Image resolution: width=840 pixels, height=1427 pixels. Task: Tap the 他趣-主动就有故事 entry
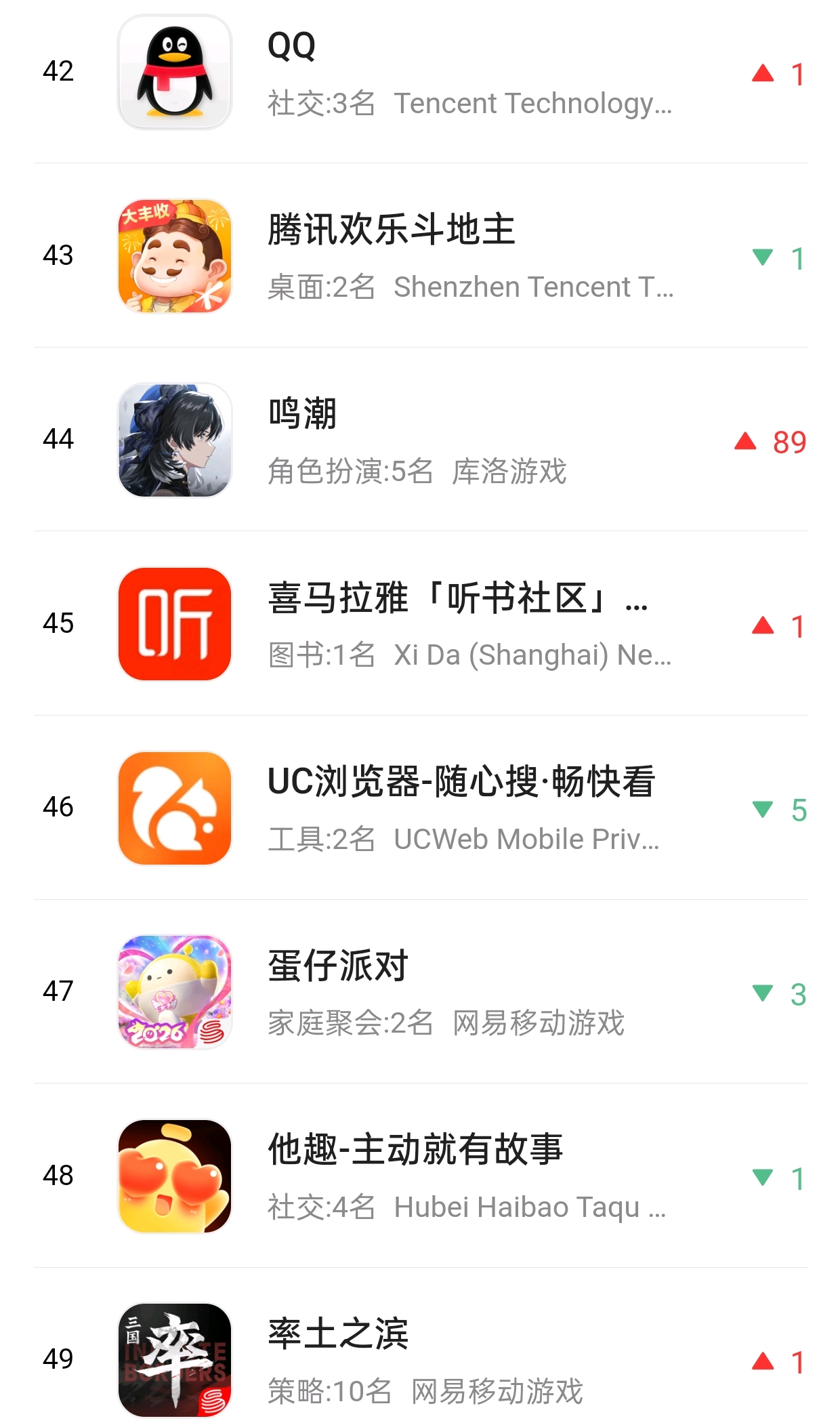coord(420,1176)
